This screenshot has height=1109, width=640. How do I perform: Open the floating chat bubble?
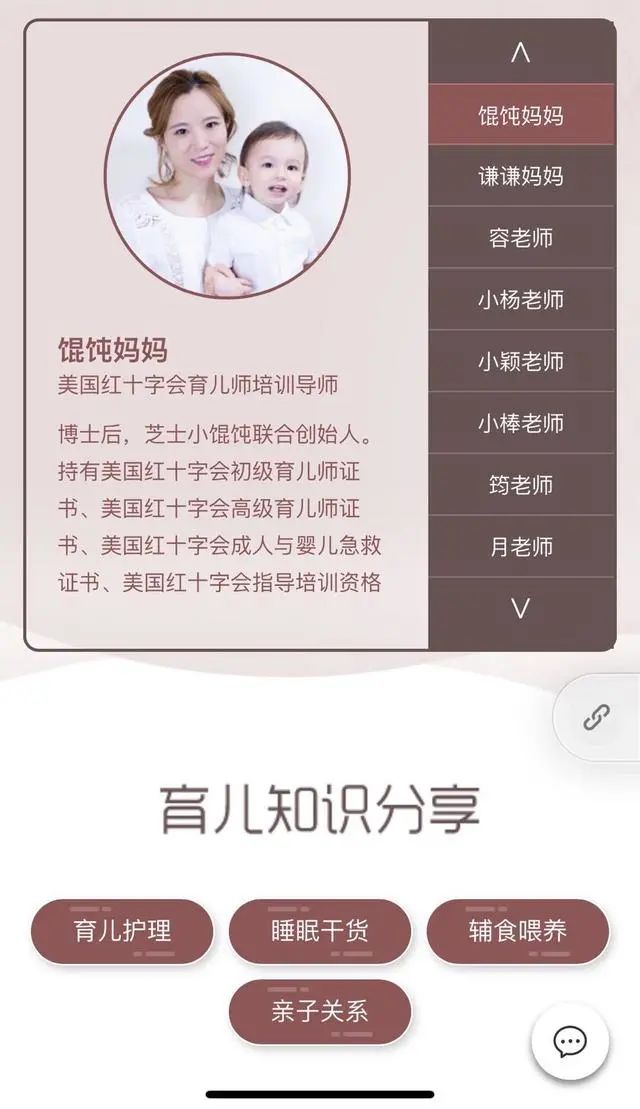[570, 1042]
